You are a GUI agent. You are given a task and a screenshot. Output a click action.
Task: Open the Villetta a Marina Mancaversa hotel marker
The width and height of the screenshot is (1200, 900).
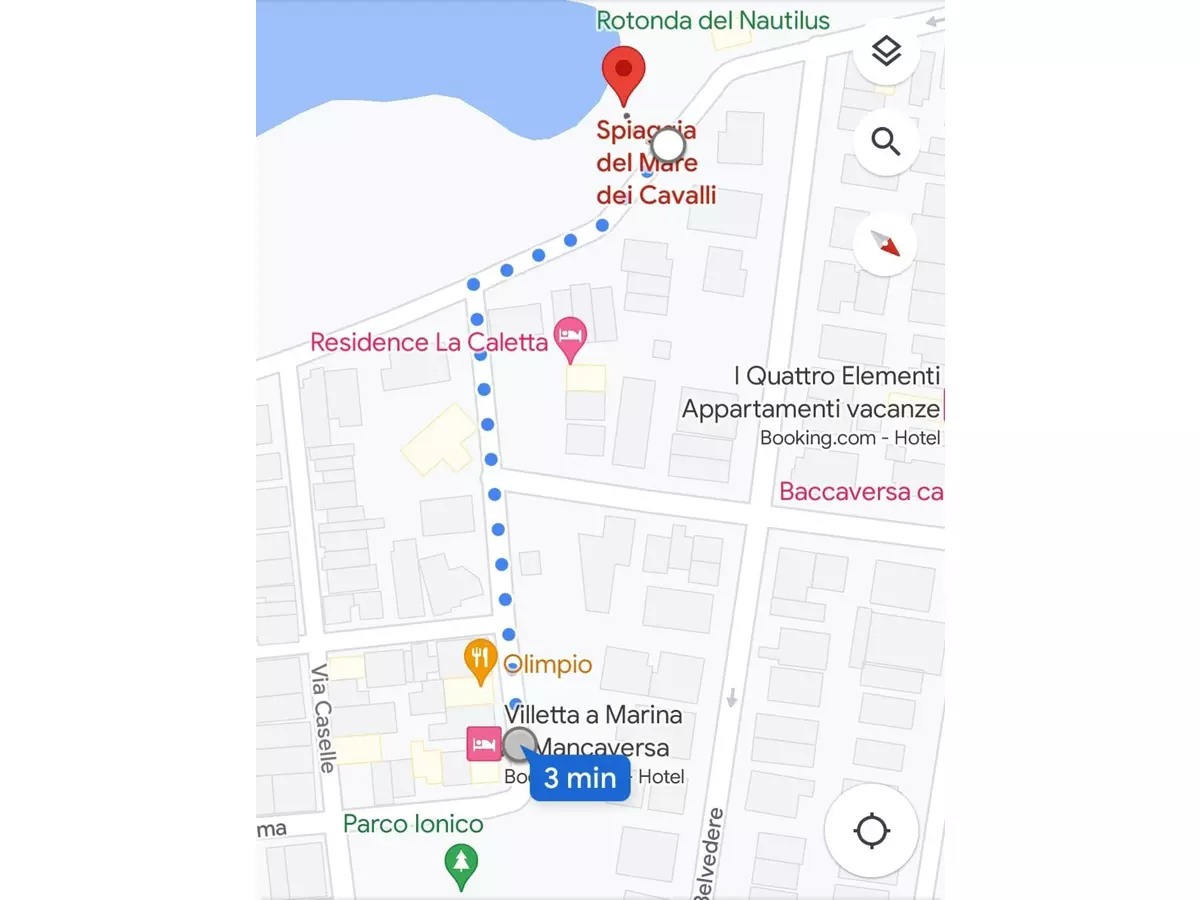484,743
